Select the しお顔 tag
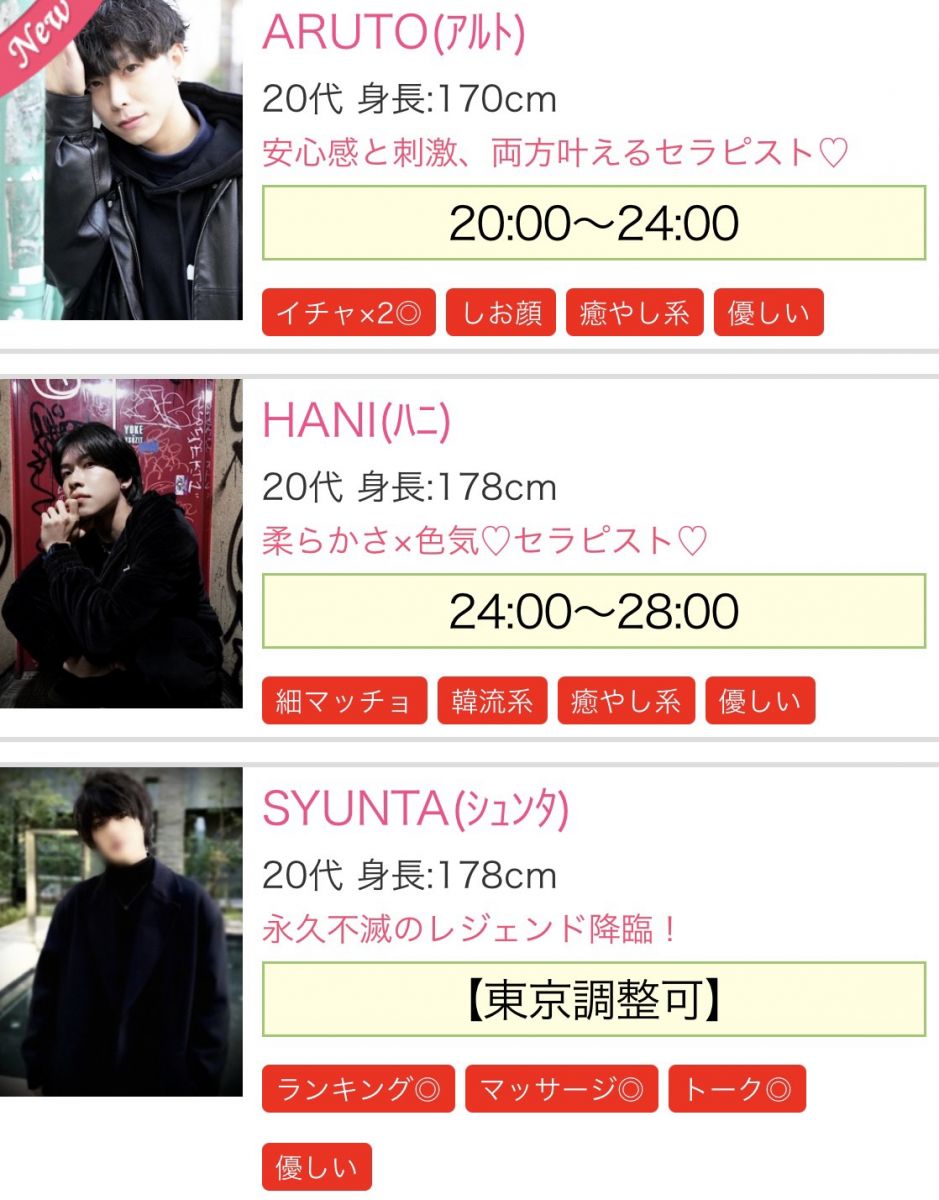 click(x=501, y=313)
